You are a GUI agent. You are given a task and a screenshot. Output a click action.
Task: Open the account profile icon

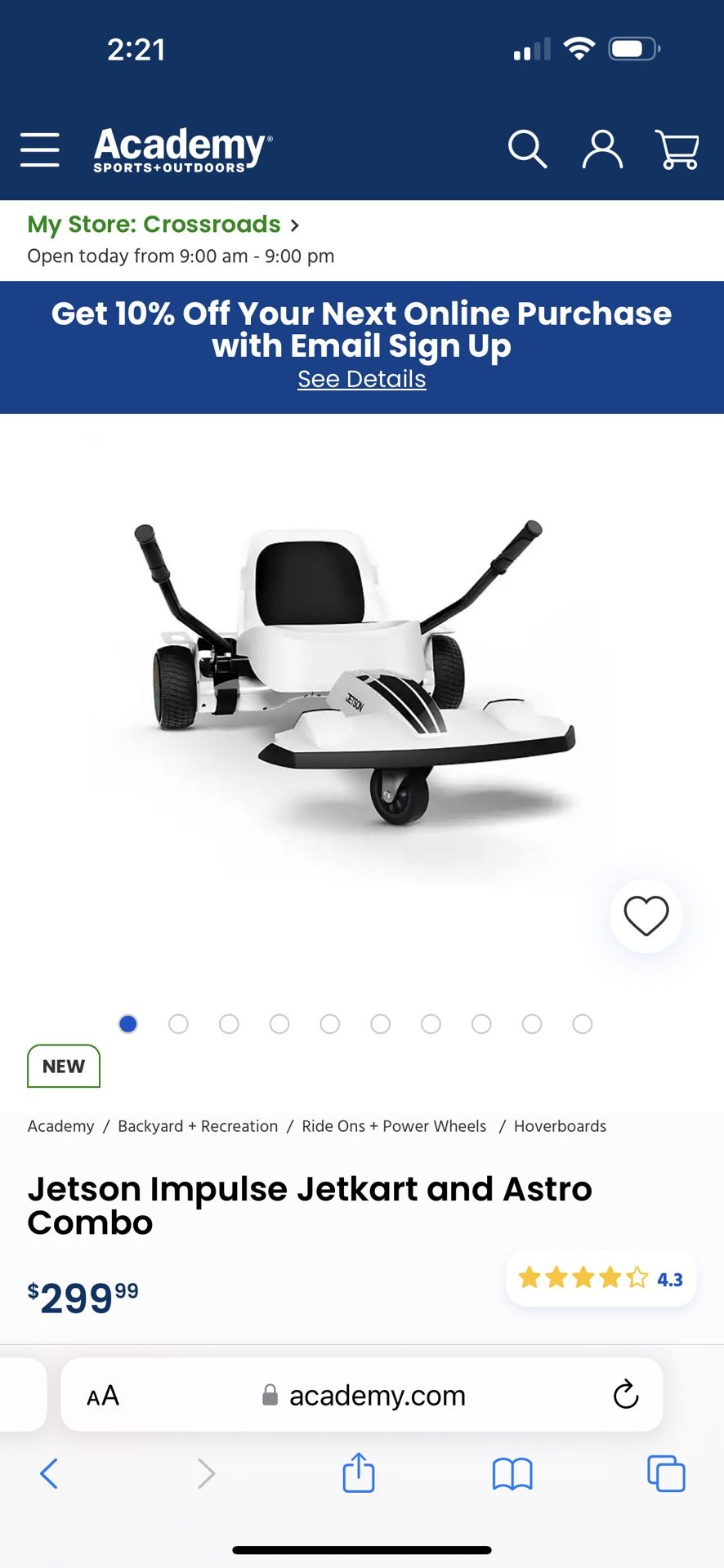pos(602,149)
